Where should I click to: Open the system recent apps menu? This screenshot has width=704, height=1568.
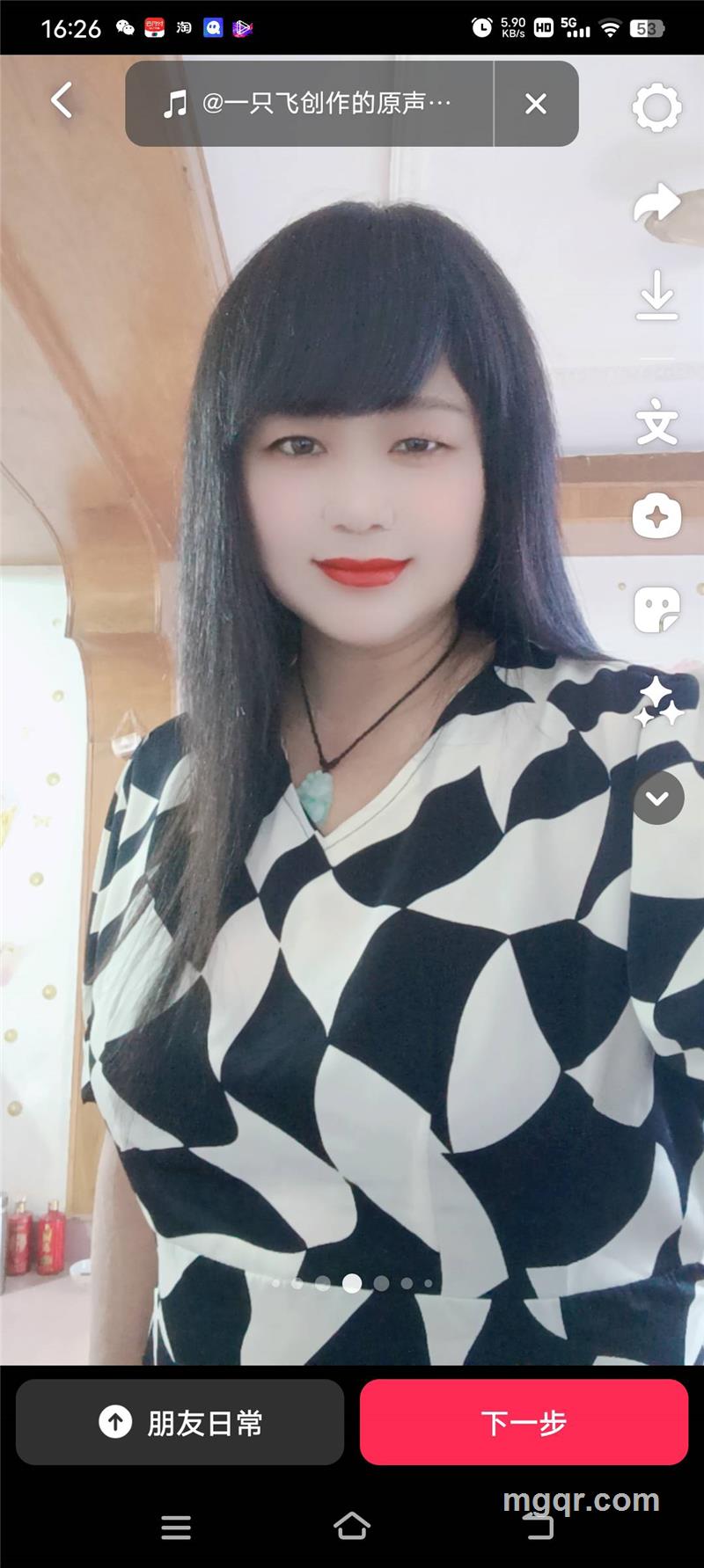pos(176,1527)
